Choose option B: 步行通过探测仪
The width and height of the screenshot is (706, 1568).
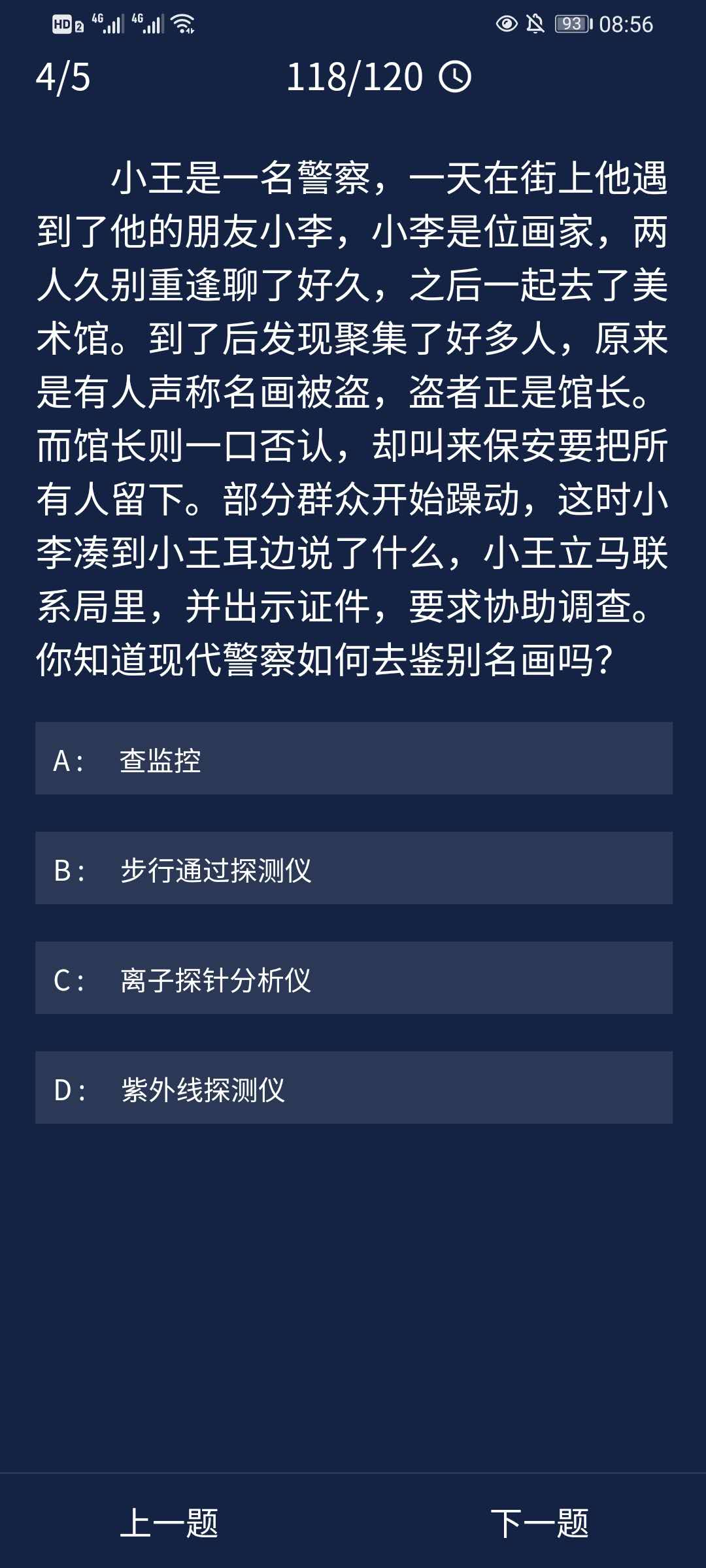click(x=353, y=868)
